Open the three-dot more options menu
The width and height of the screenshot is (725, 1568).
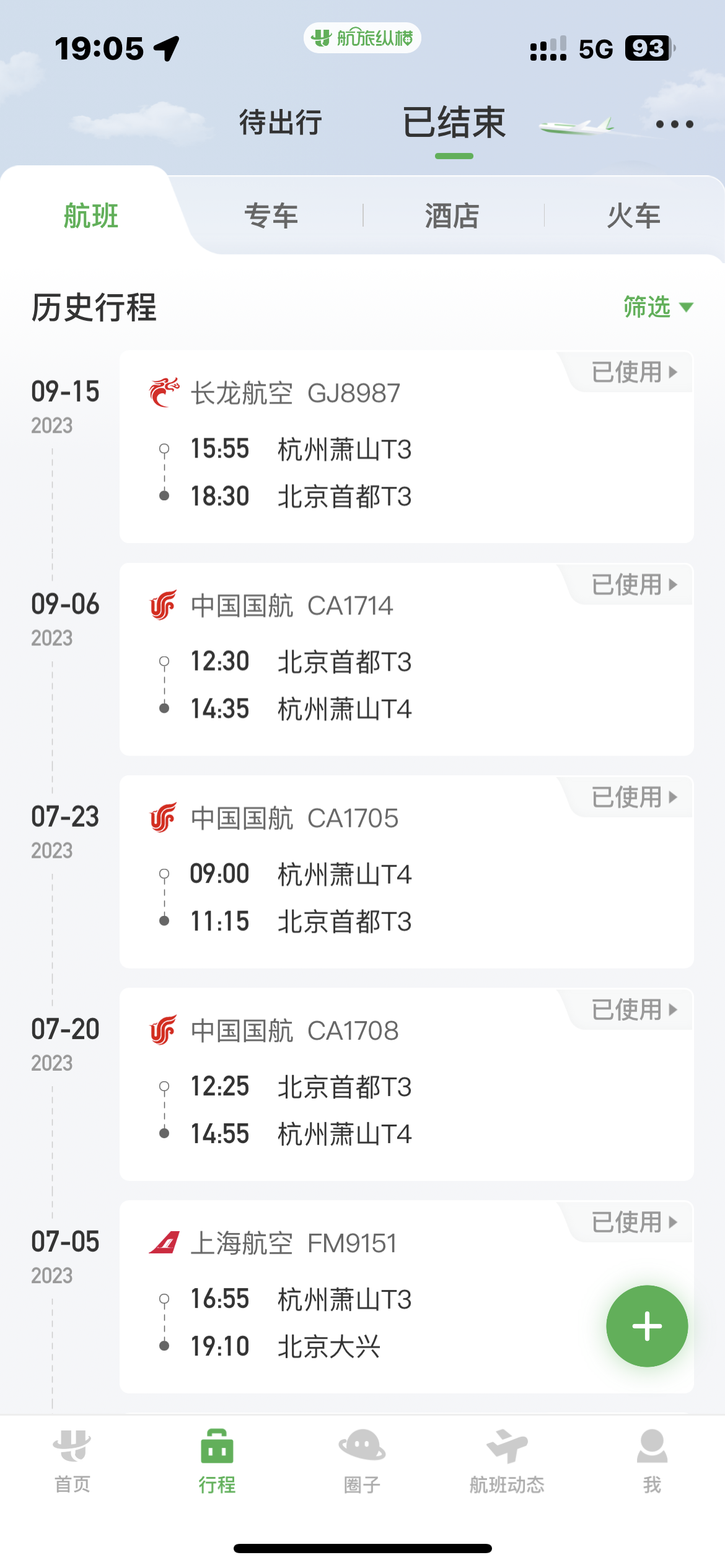(x=674, y=124)
